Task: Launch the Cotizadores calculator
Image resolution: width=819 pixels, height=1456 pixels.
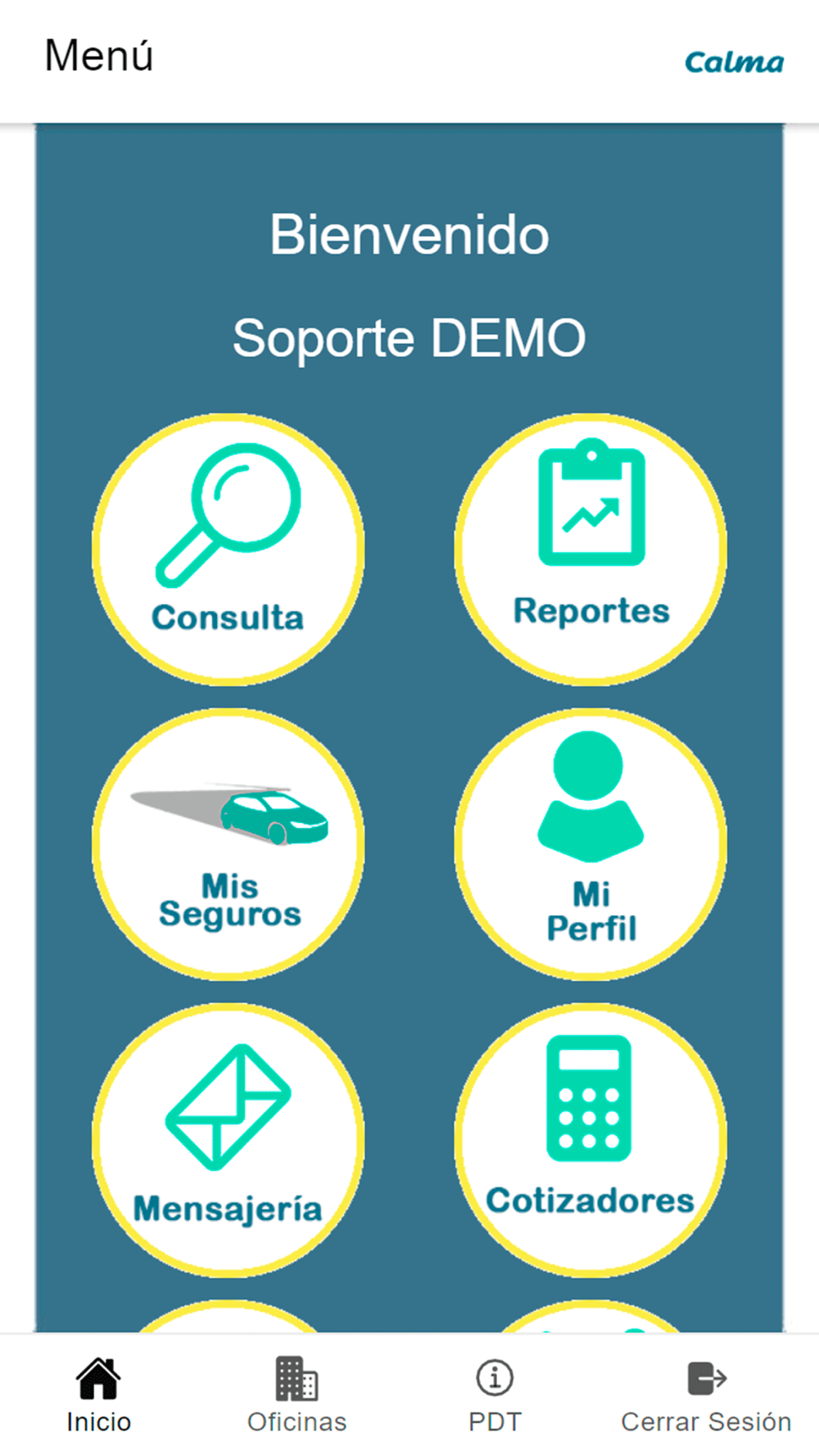Action: [590, 1140]
